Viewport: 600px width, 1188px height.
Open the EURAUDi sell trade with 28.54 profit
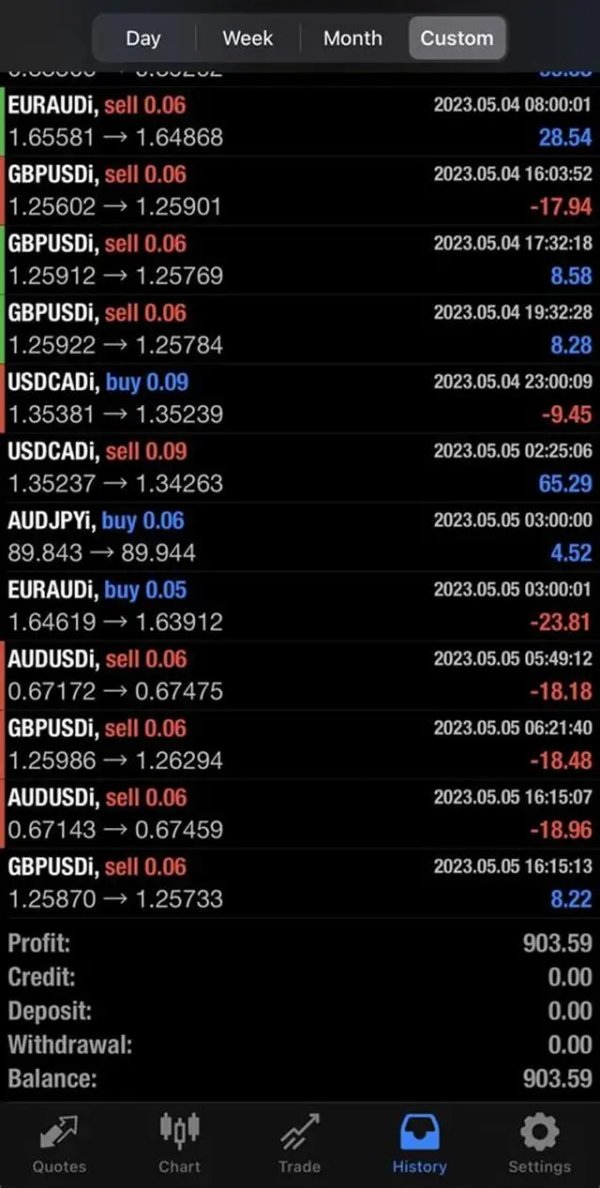point(300,121)
